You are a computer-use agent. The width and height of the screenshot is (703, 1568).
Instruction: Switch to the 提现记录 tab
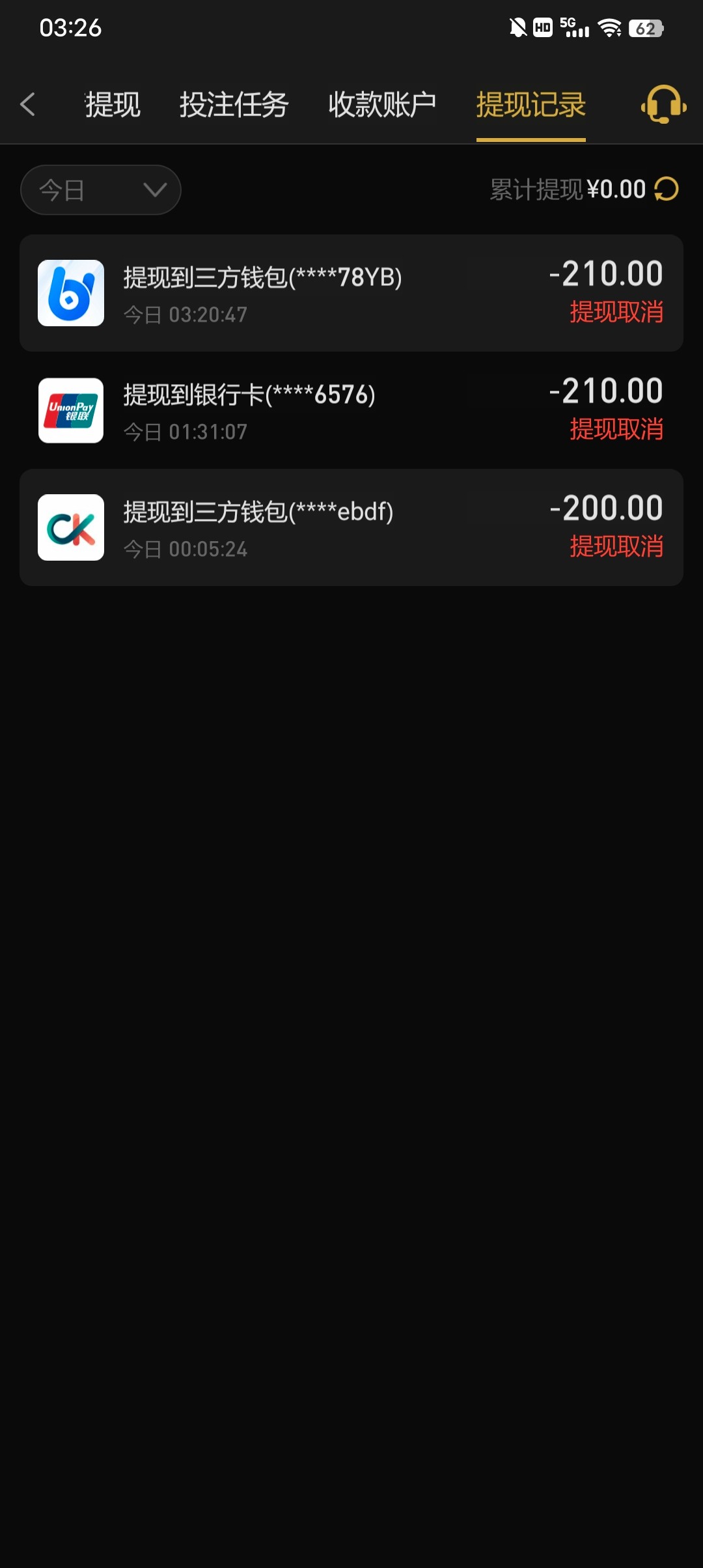(531, 104)
